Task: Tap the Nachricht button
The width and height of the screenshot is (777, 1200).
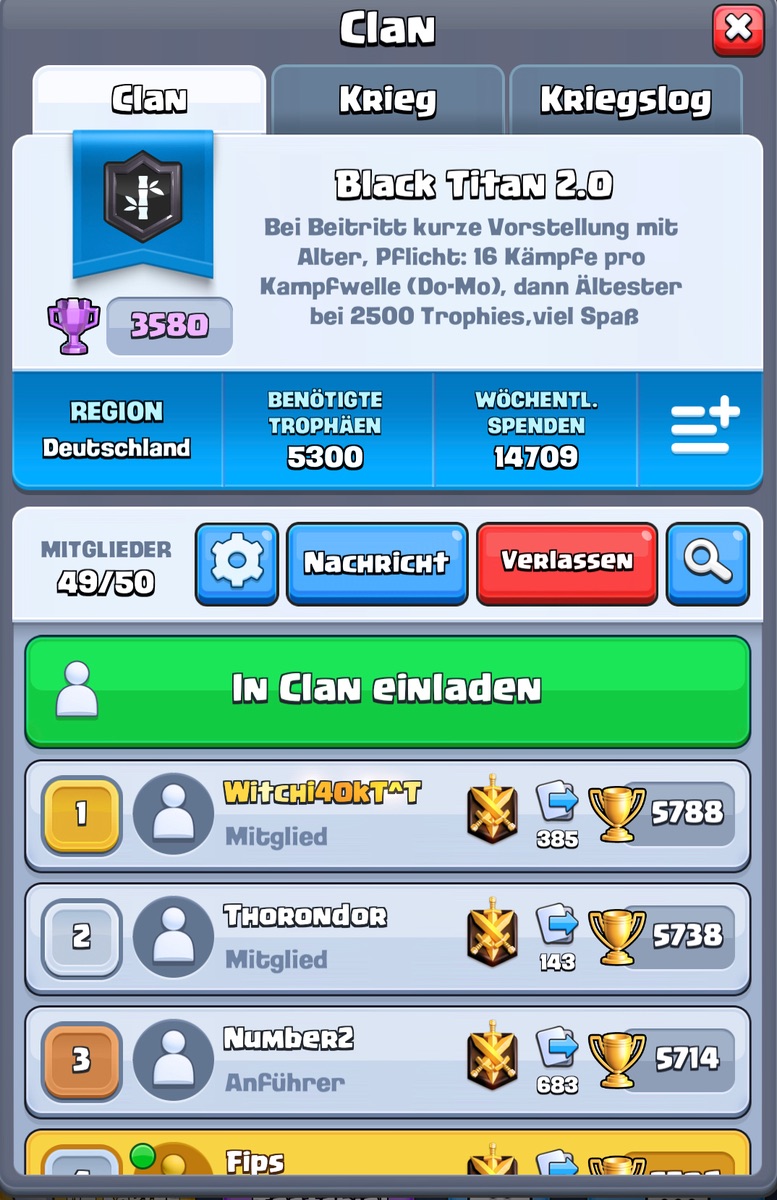Action: point(377,563)
